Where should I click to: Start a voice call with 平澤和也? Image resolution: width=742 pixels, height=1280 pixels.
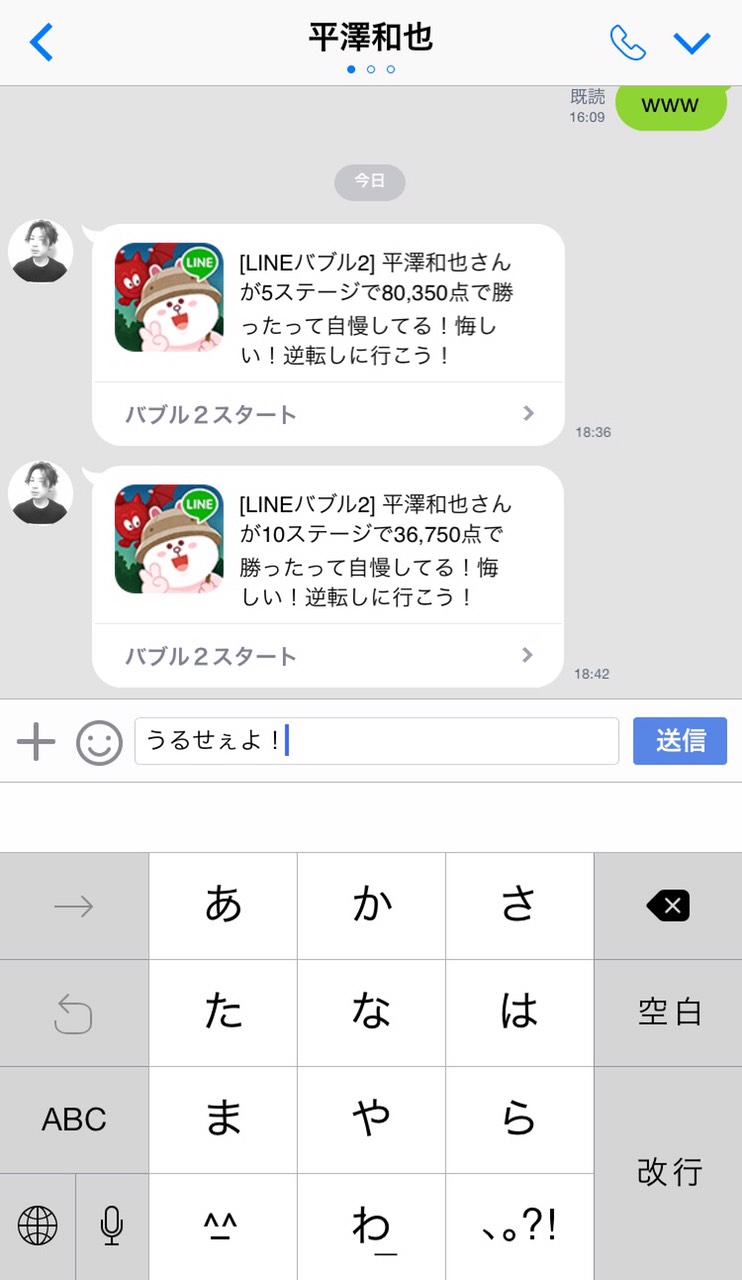pyautogui.click(x=627, y=42)
